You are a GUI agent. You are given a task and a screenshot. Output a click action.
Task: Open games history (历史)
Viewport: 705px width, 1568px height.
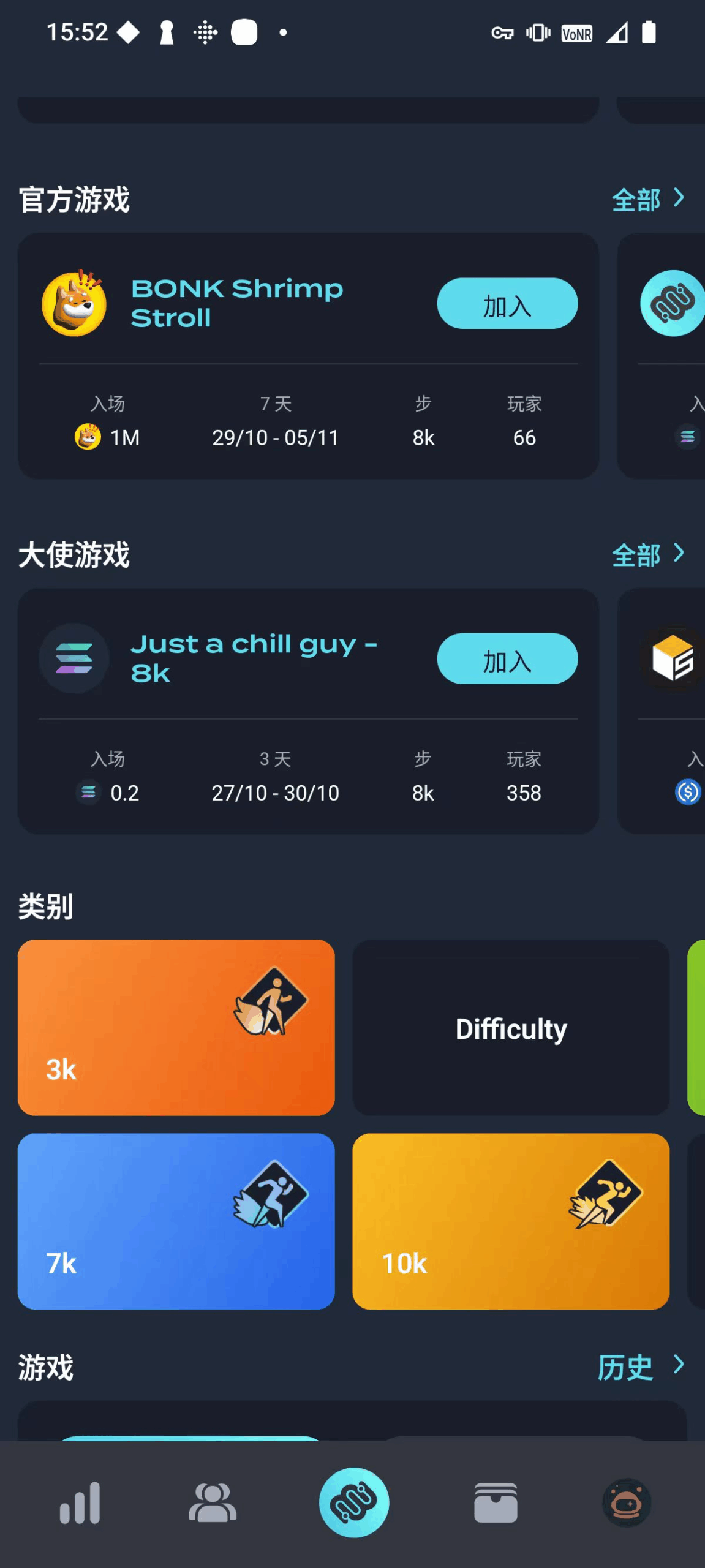pyautogui.click(x=639, y=1367)
